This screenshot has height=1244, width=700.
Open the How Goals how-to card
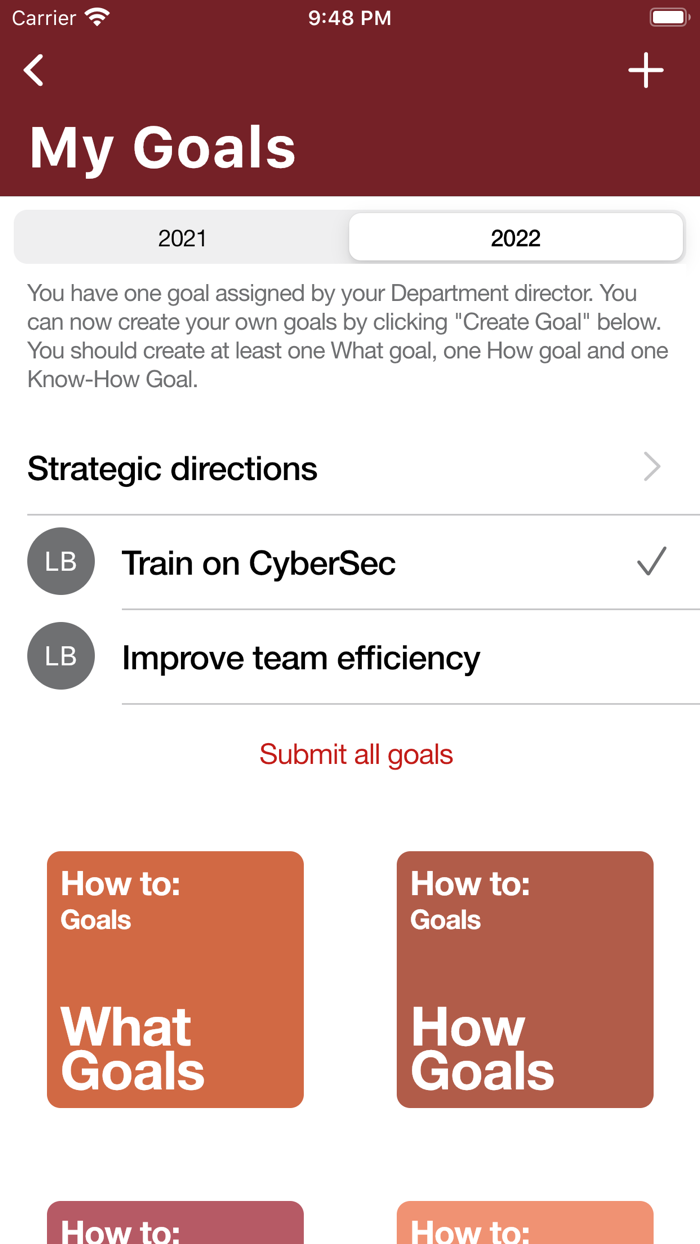coord(525,979)
